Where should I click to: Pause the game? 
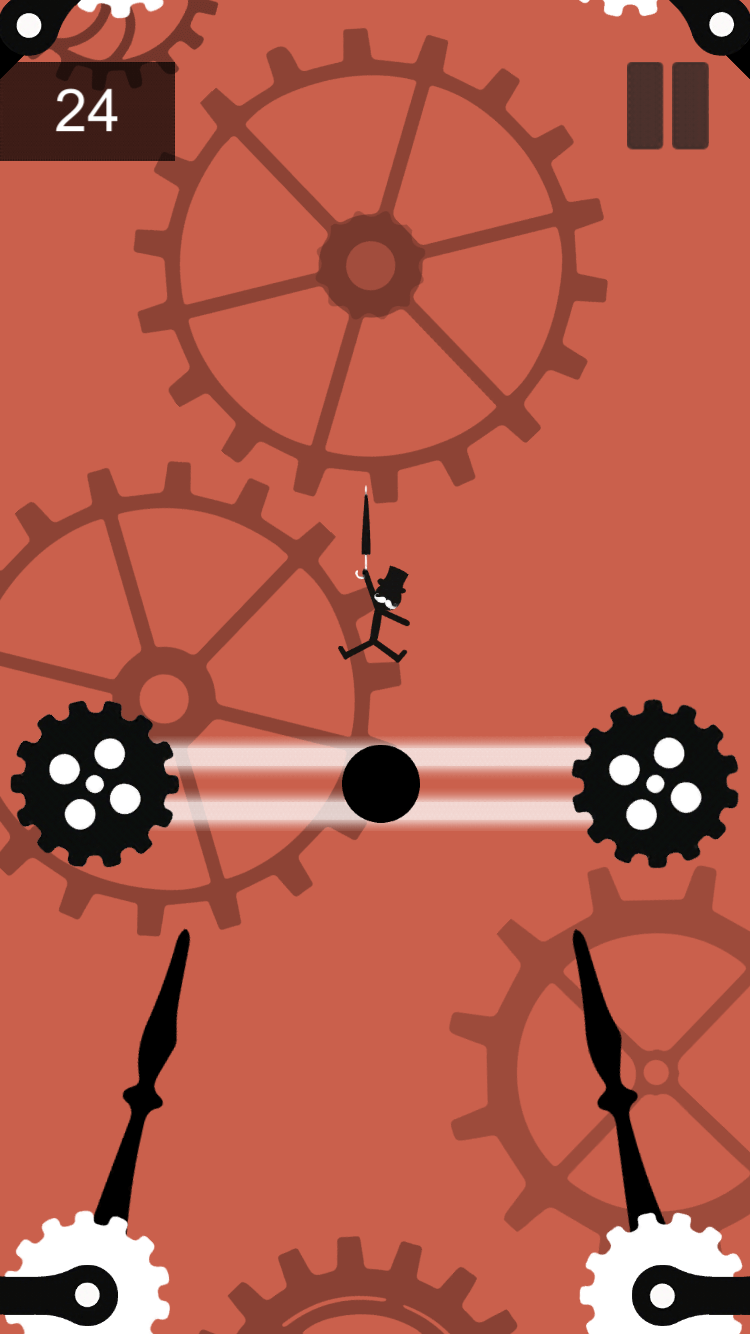(x=667, y=106)
